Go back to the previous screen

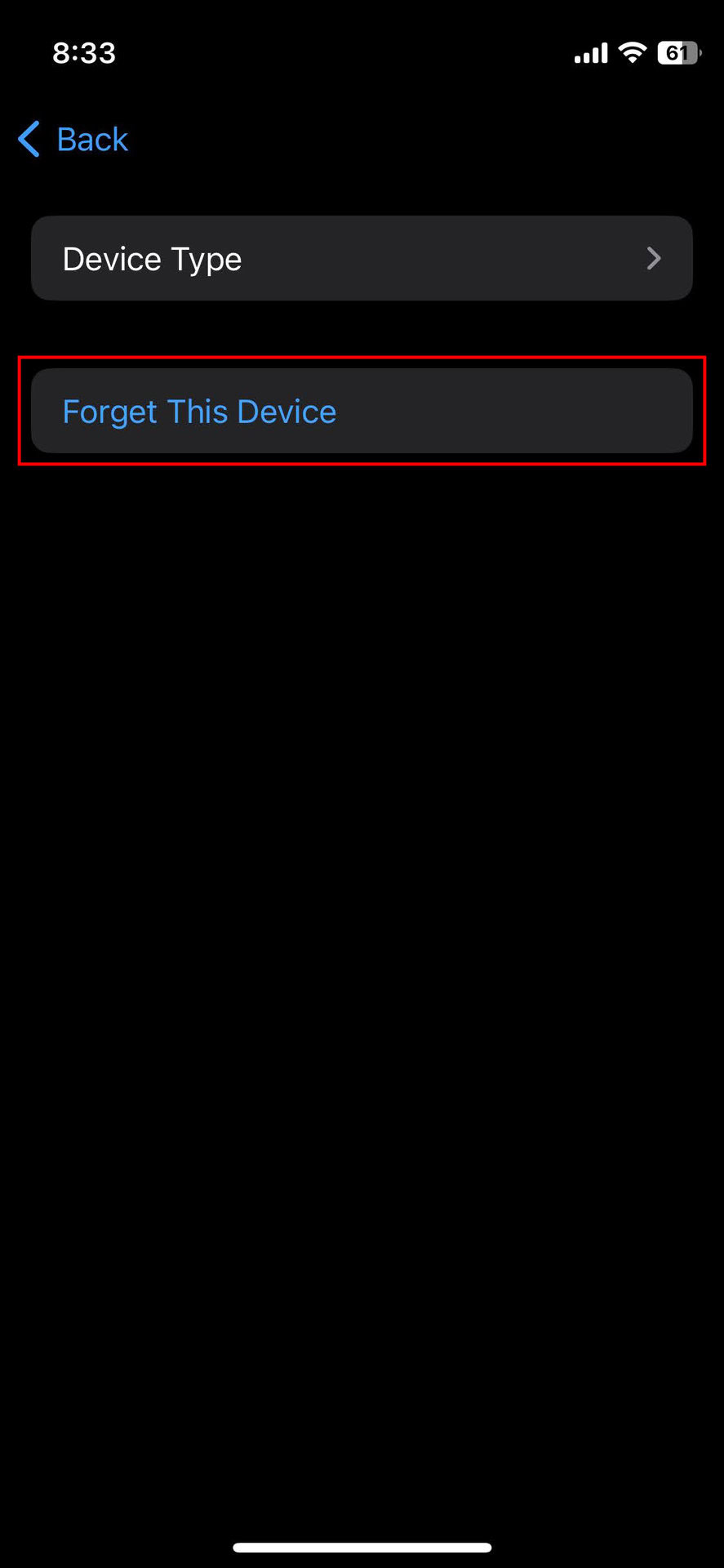point(73,140)
